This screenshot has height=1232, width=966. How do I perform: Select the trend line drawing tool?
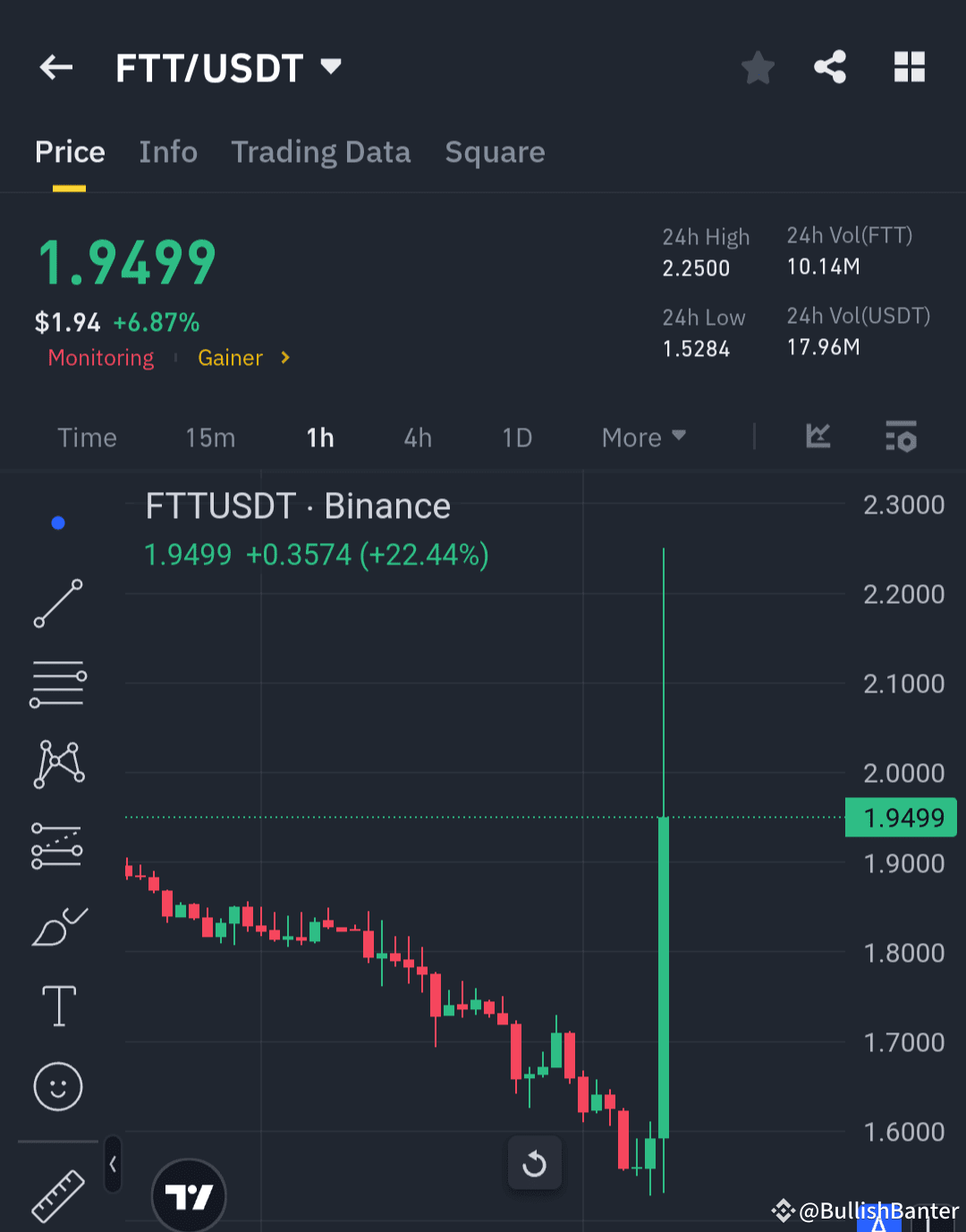(x=57, y=604)
